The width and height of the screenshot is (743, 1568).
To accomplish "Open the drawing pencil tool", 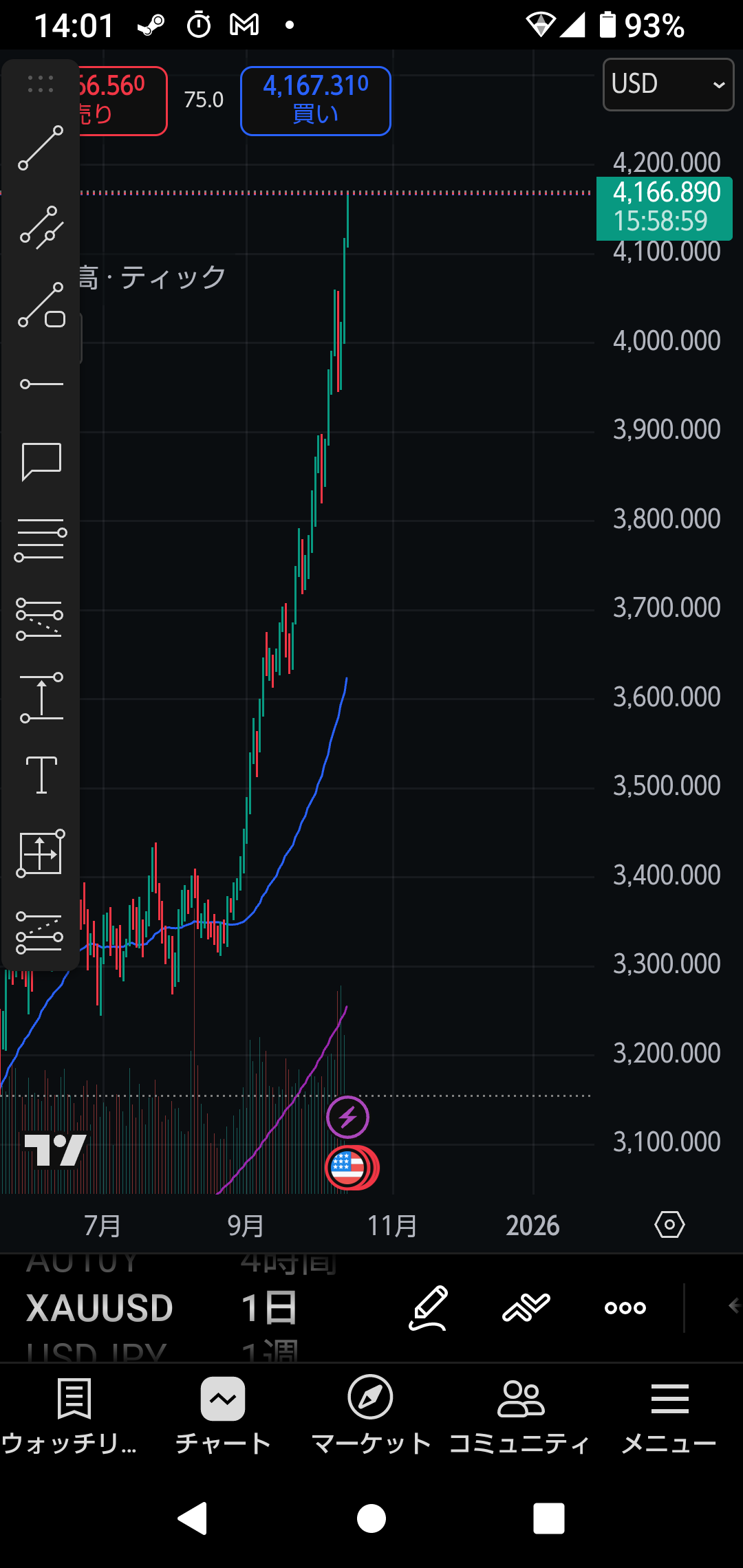I will click(429, 1307).
